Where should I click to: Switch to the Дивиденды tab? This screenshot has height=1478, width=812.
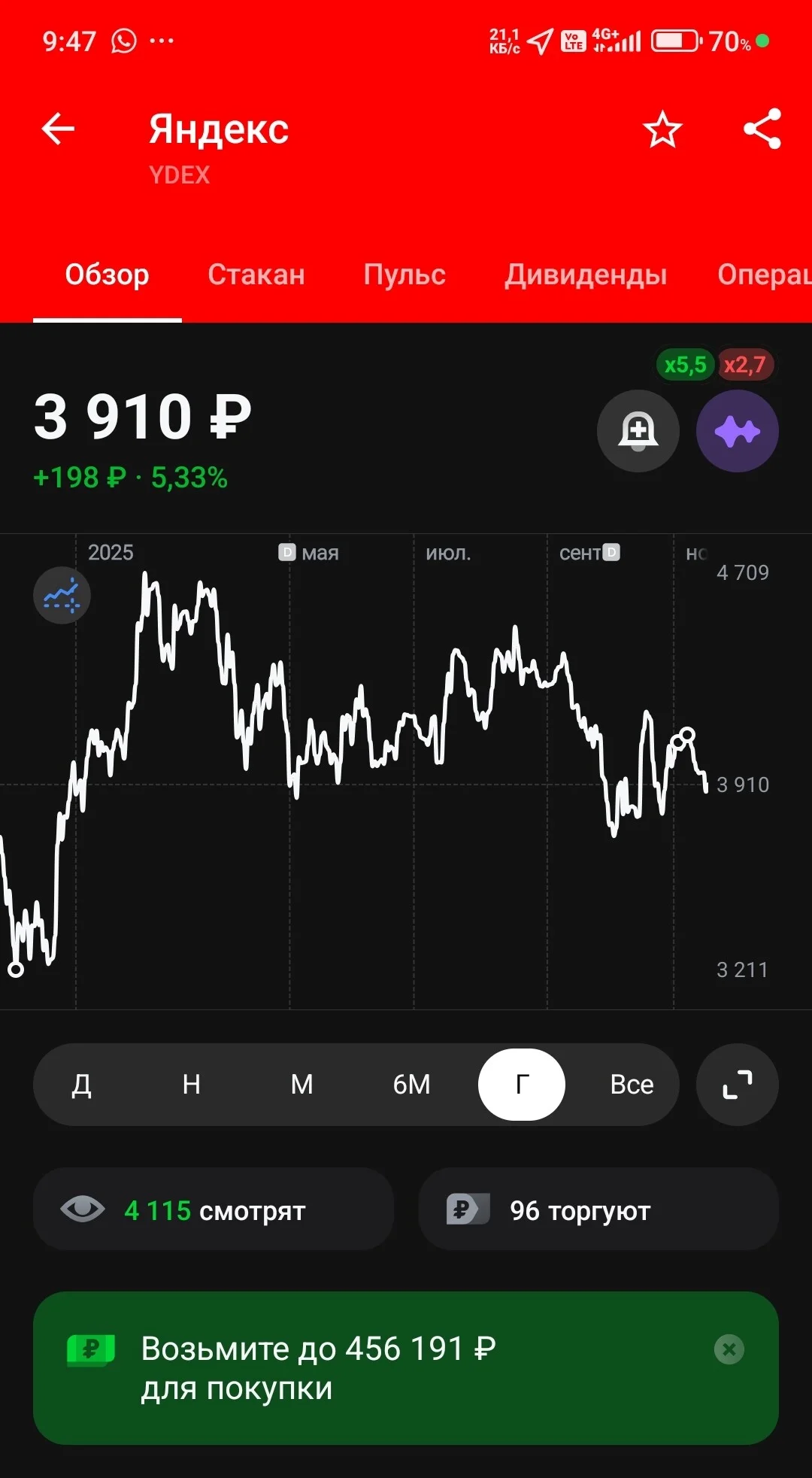pos(586,275)
